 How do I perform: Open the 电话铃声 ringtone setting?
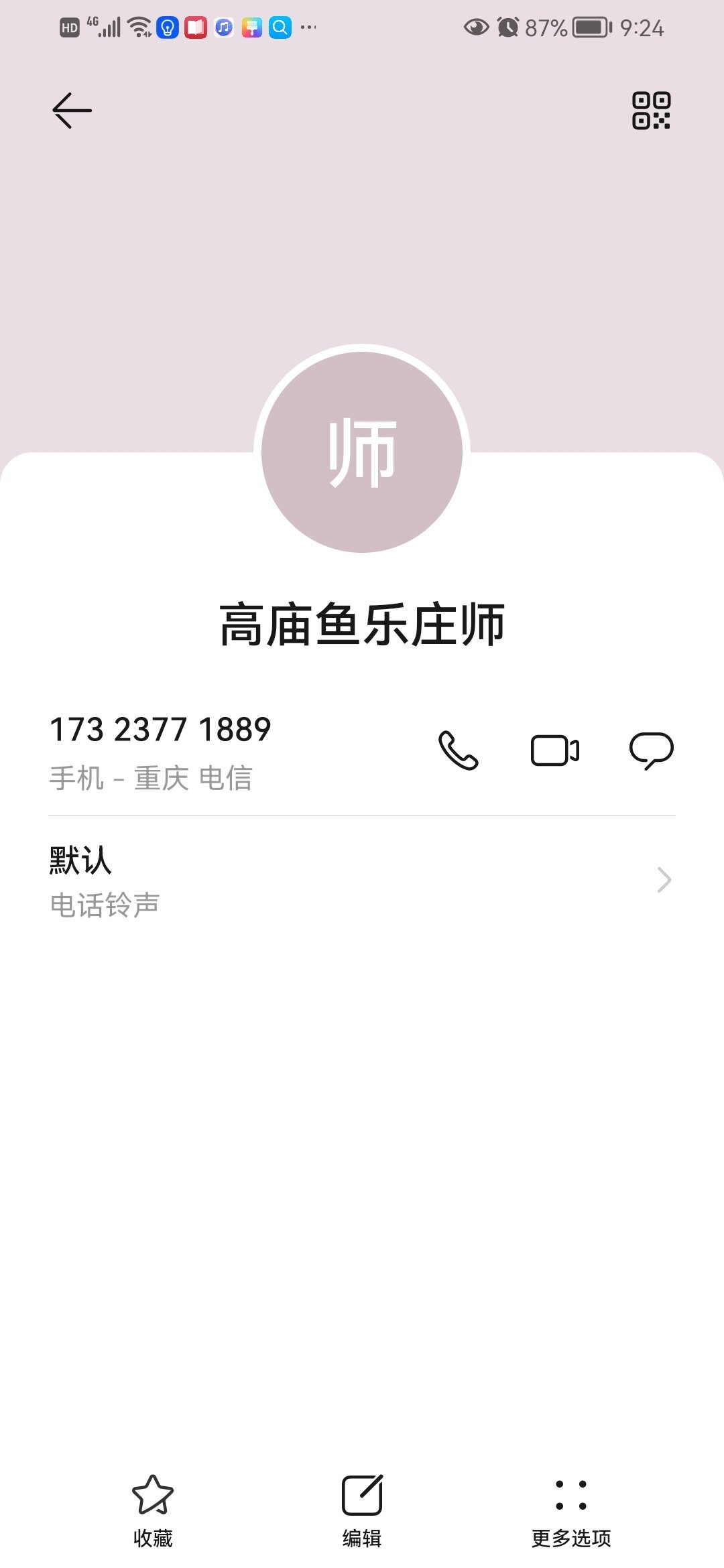[x=362, y=880]
